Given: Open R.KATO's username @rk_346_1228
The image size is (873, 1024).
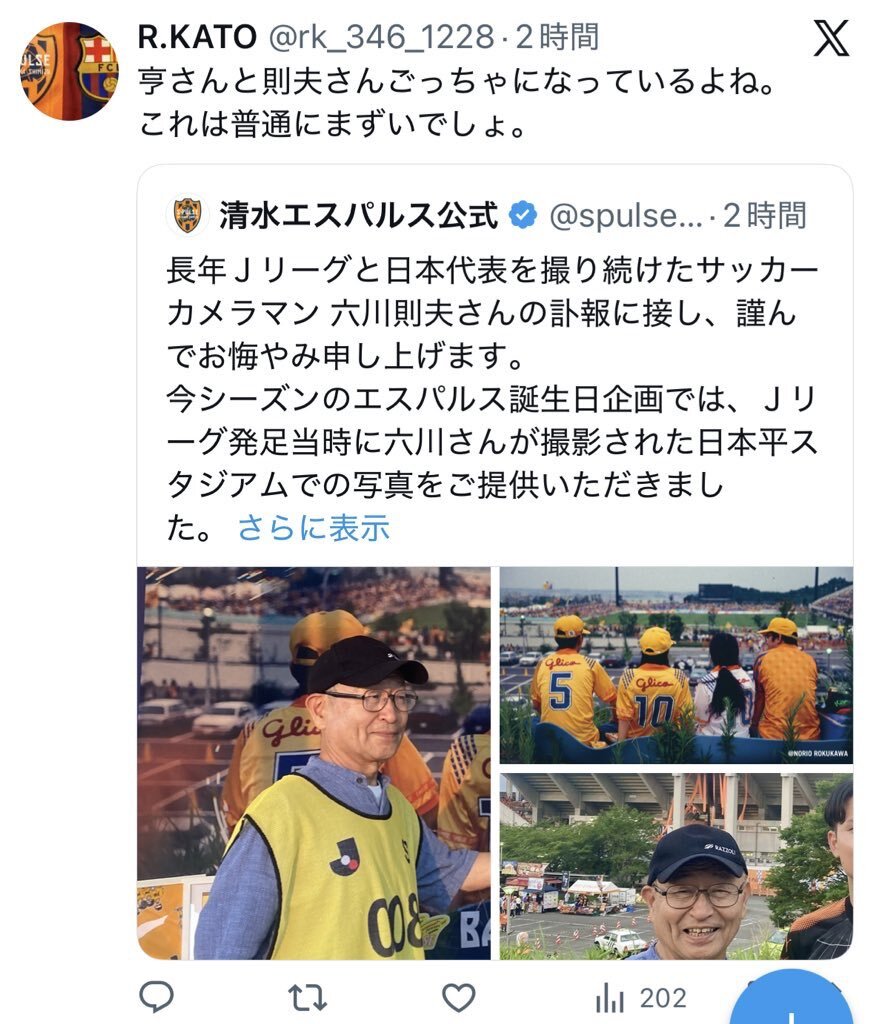Looking at the screenshot, I should (x=384, y=37).
